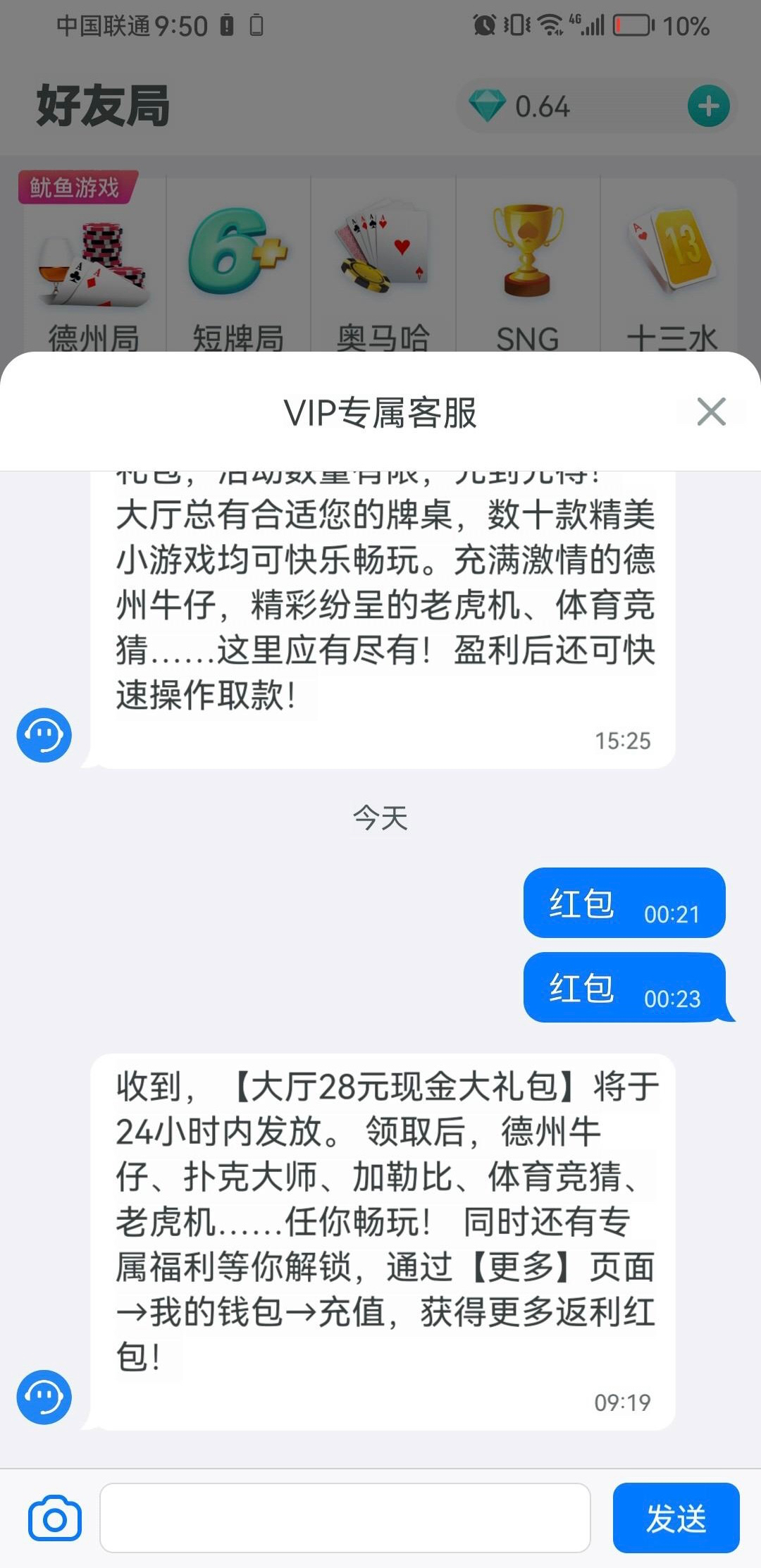
Task: Open the camera to attach a photo
Action: tap(54, 1518)
